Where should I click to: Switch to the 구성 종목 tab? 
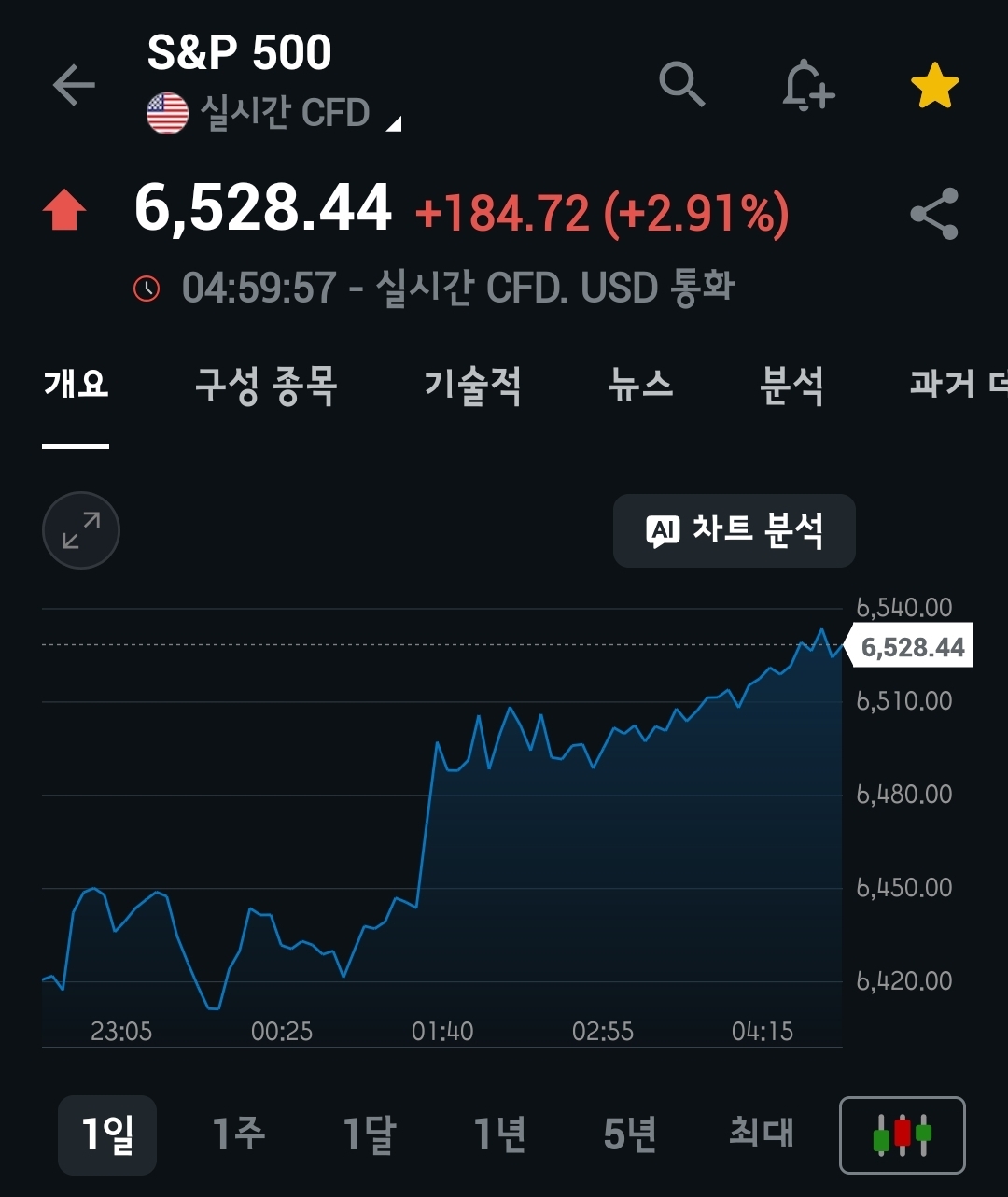[x=266, y=385]
